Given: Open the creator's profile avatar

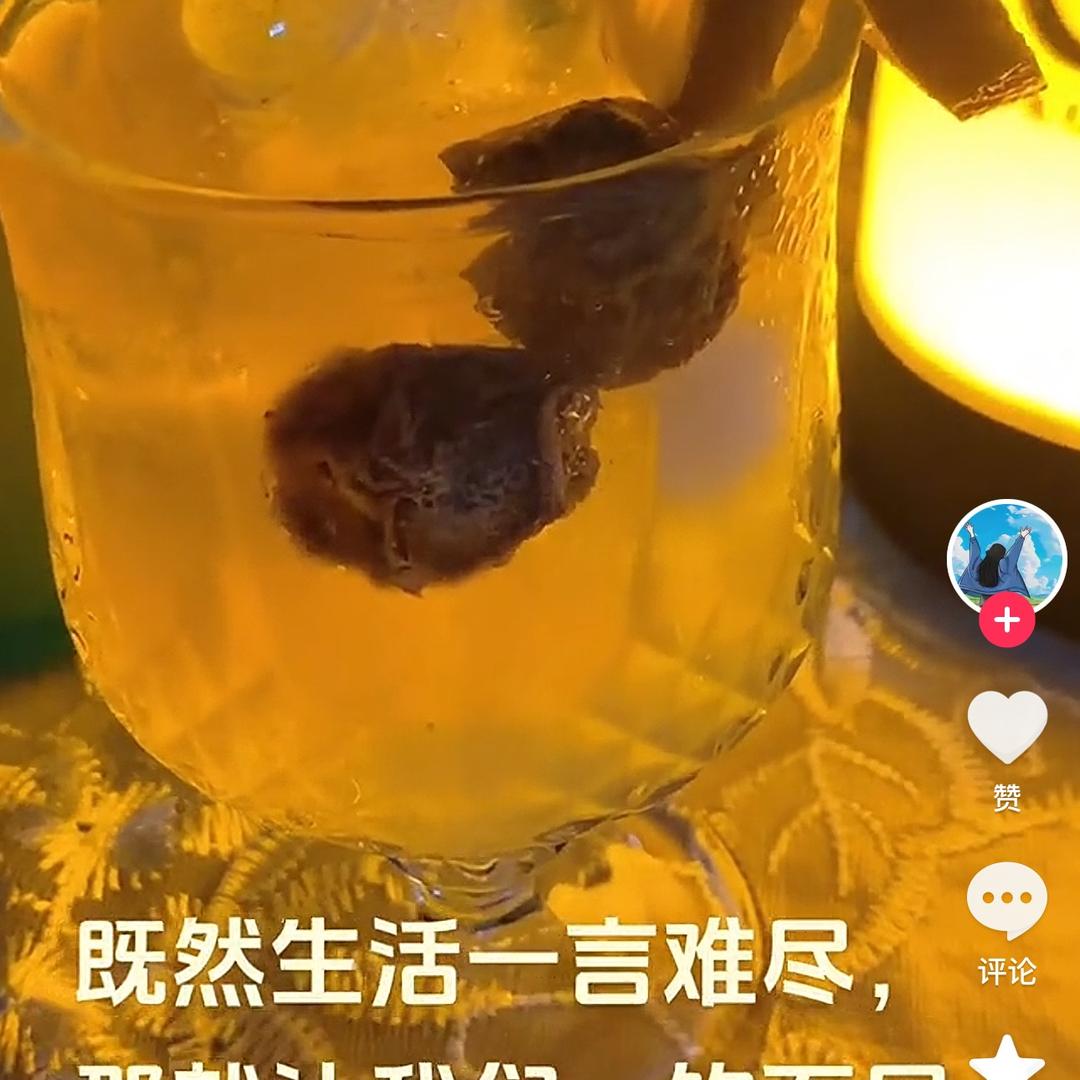Looking at the screenshot, I should point(1006,557).
